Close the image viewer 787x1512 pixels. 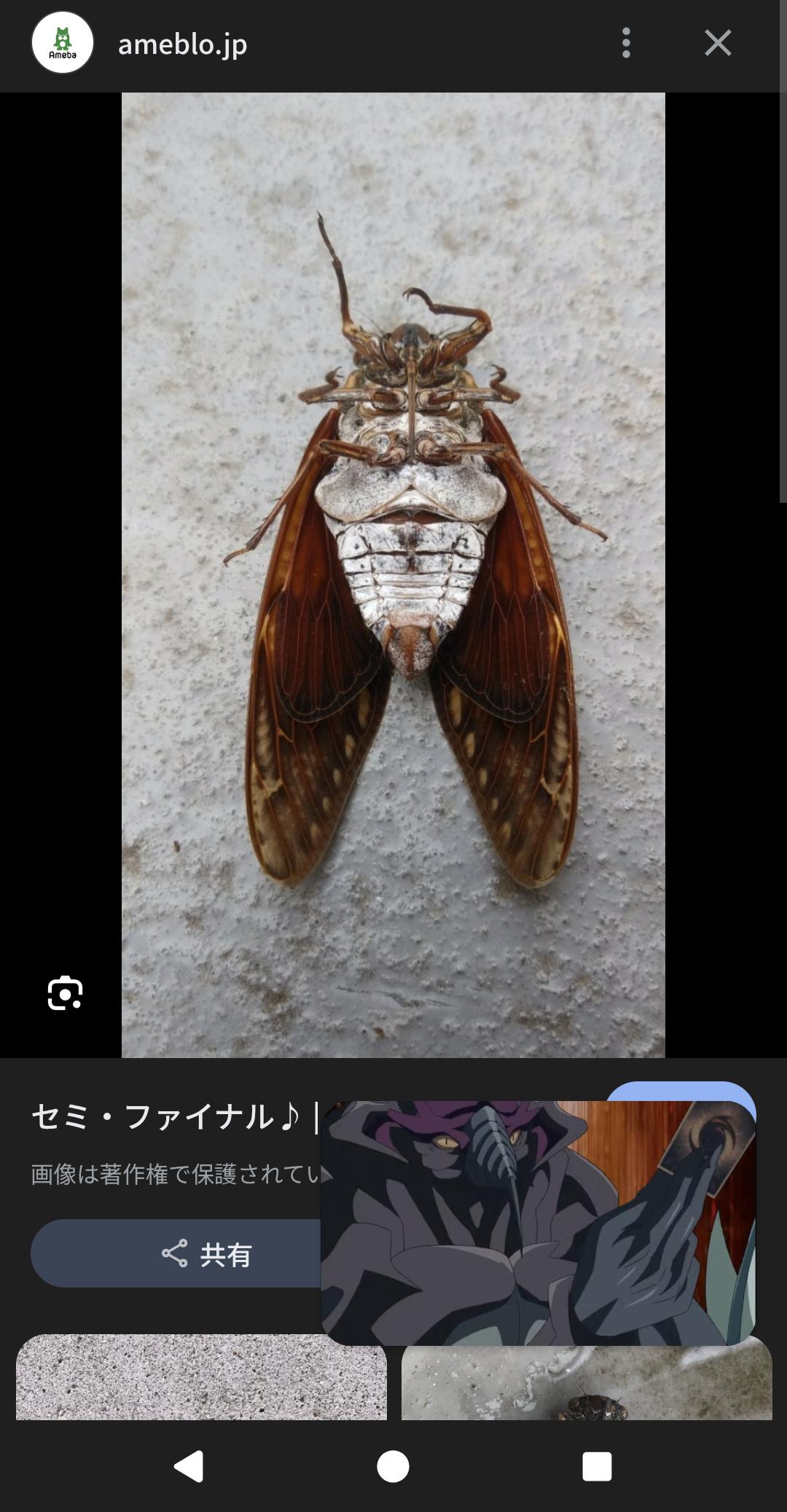718,44
